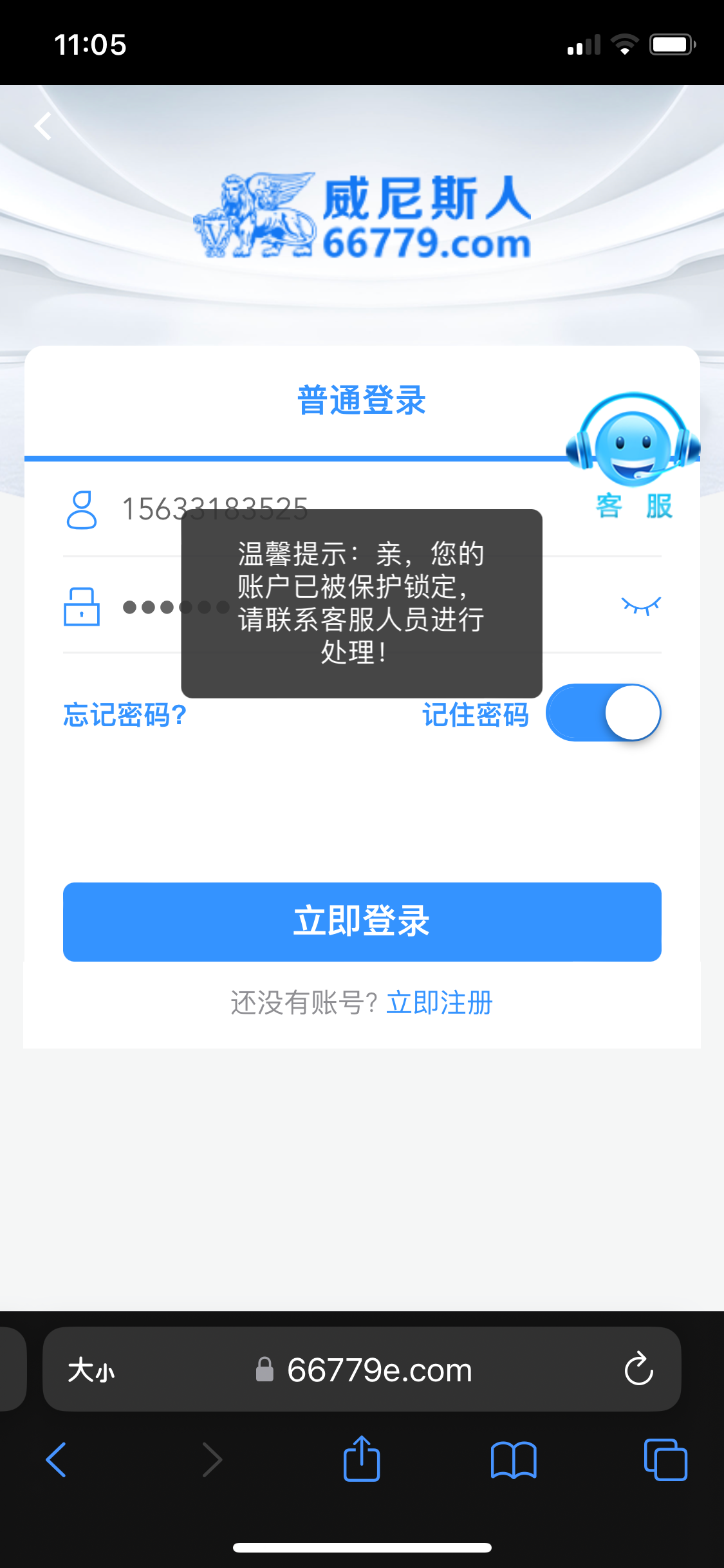Viewport: 724px width, 1568px height.
Task: Tap 立即登录 to log in
Action: [362, 922]
